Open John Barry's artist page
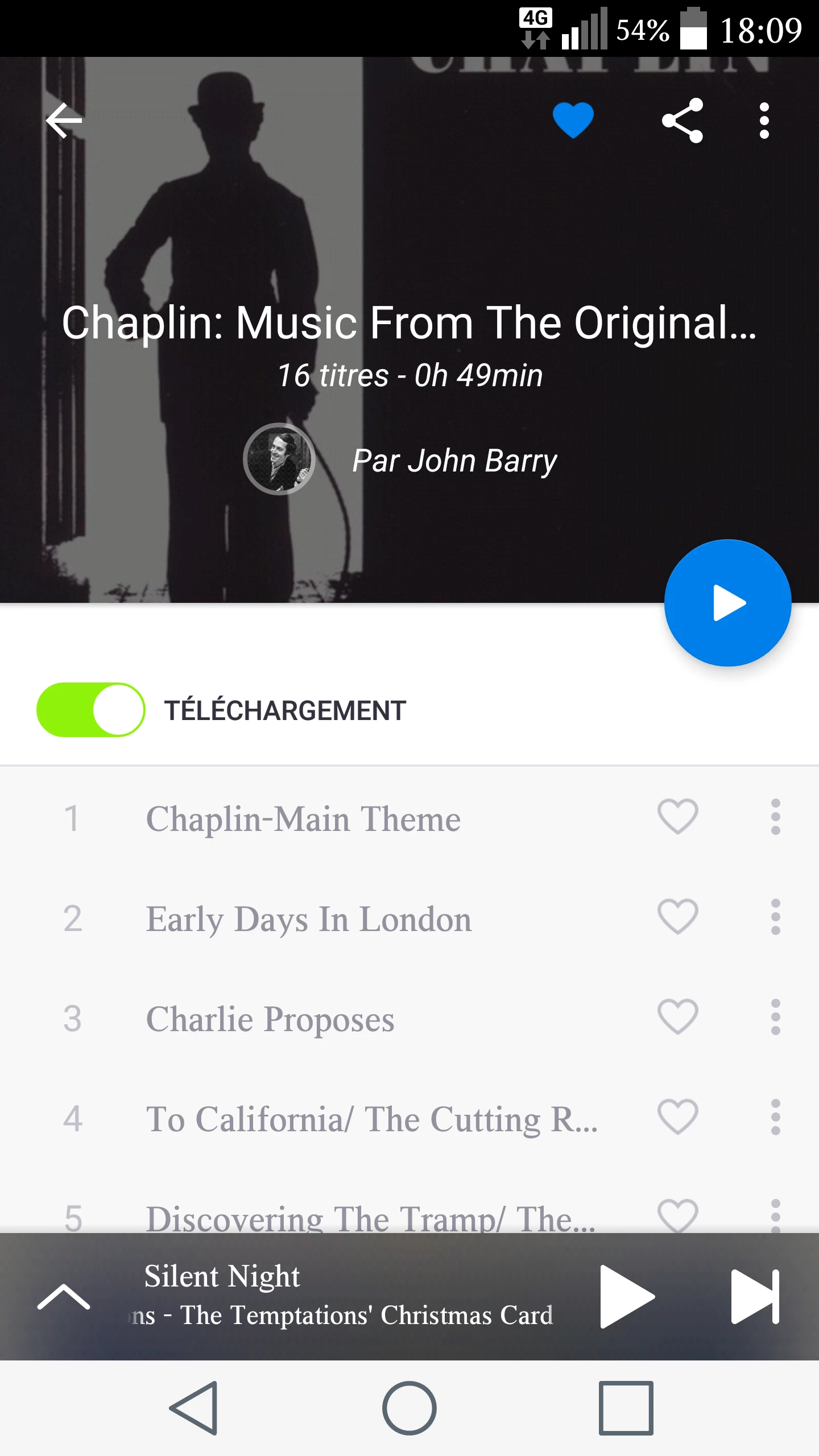 [453, 461]
